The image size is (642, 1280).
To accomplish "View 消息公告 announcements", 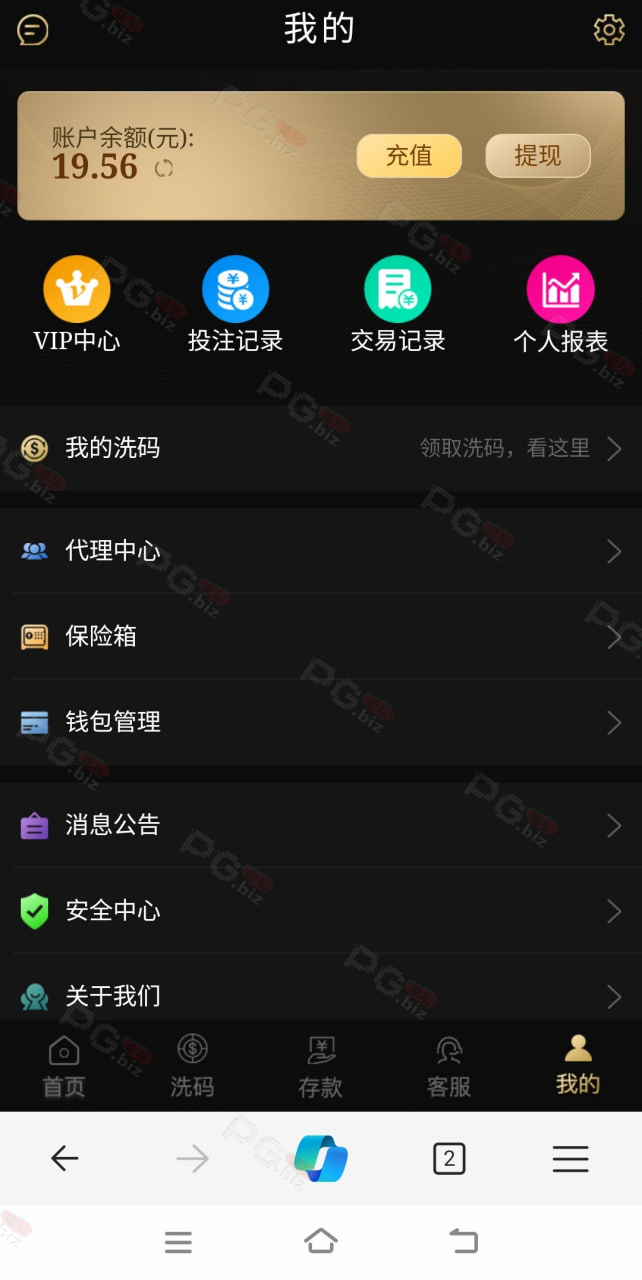I will [x=321, y=825].
